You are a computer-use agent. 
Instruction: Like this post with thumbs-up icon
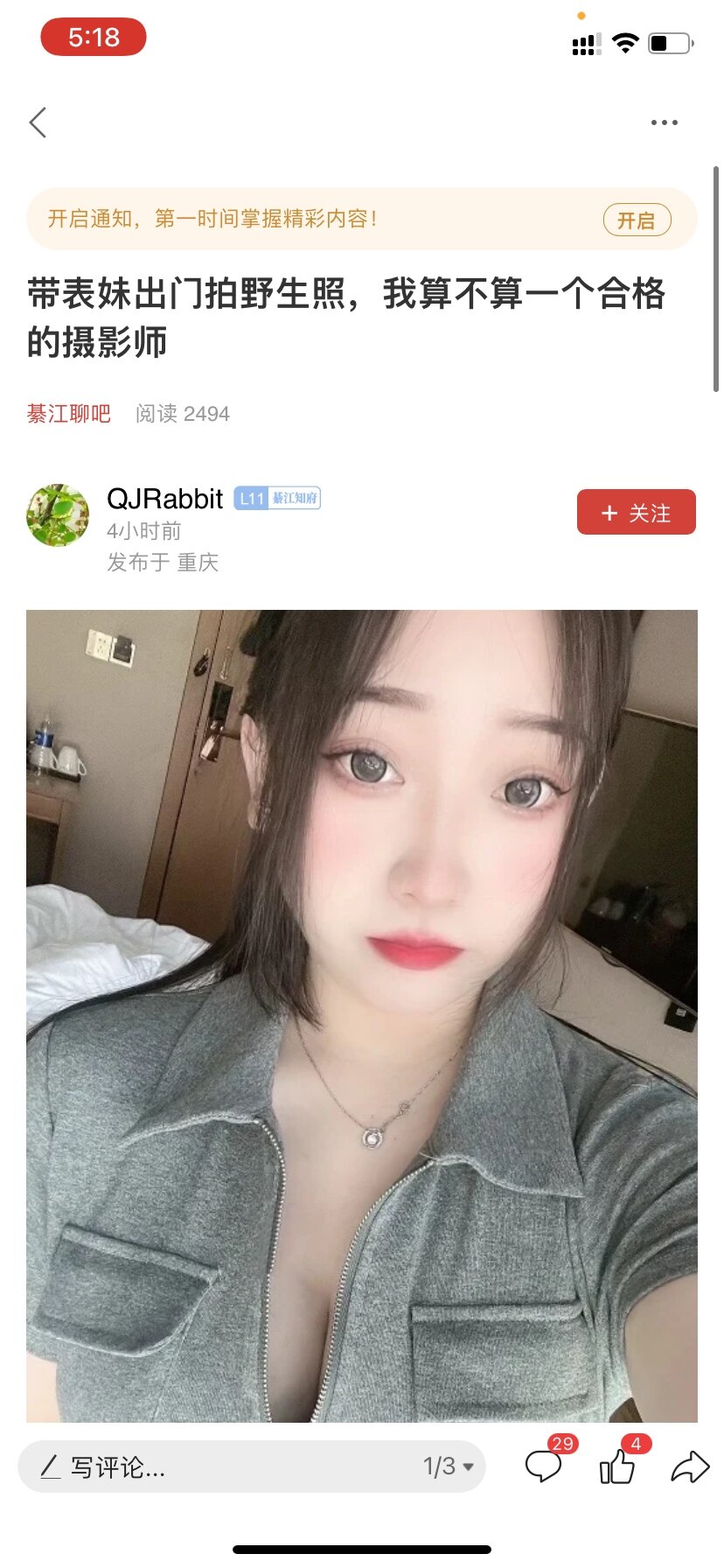click(617, 1466)
